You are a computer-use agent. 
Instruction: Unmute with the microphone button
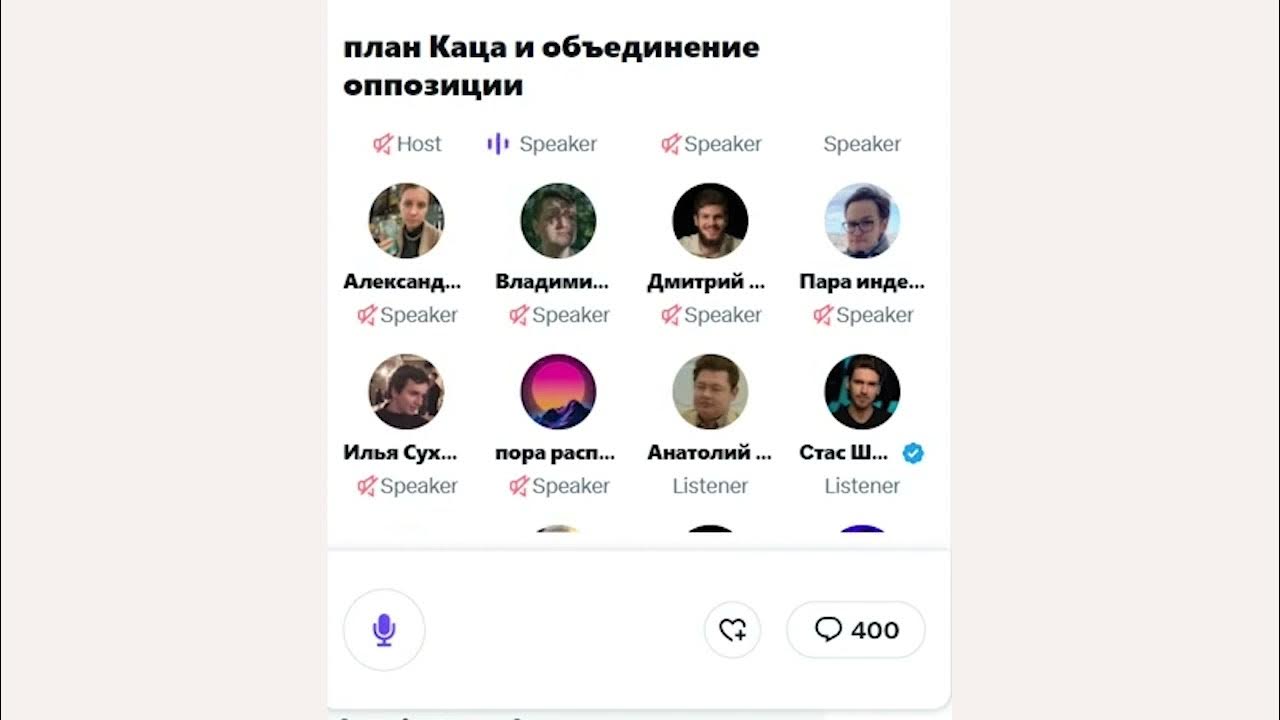click(x=384, y=630)
